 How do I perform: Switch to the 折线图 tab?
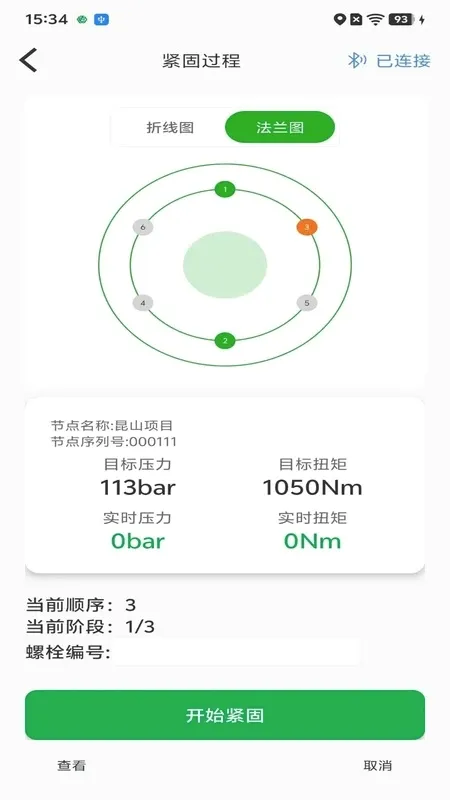(x=170, y=127)
